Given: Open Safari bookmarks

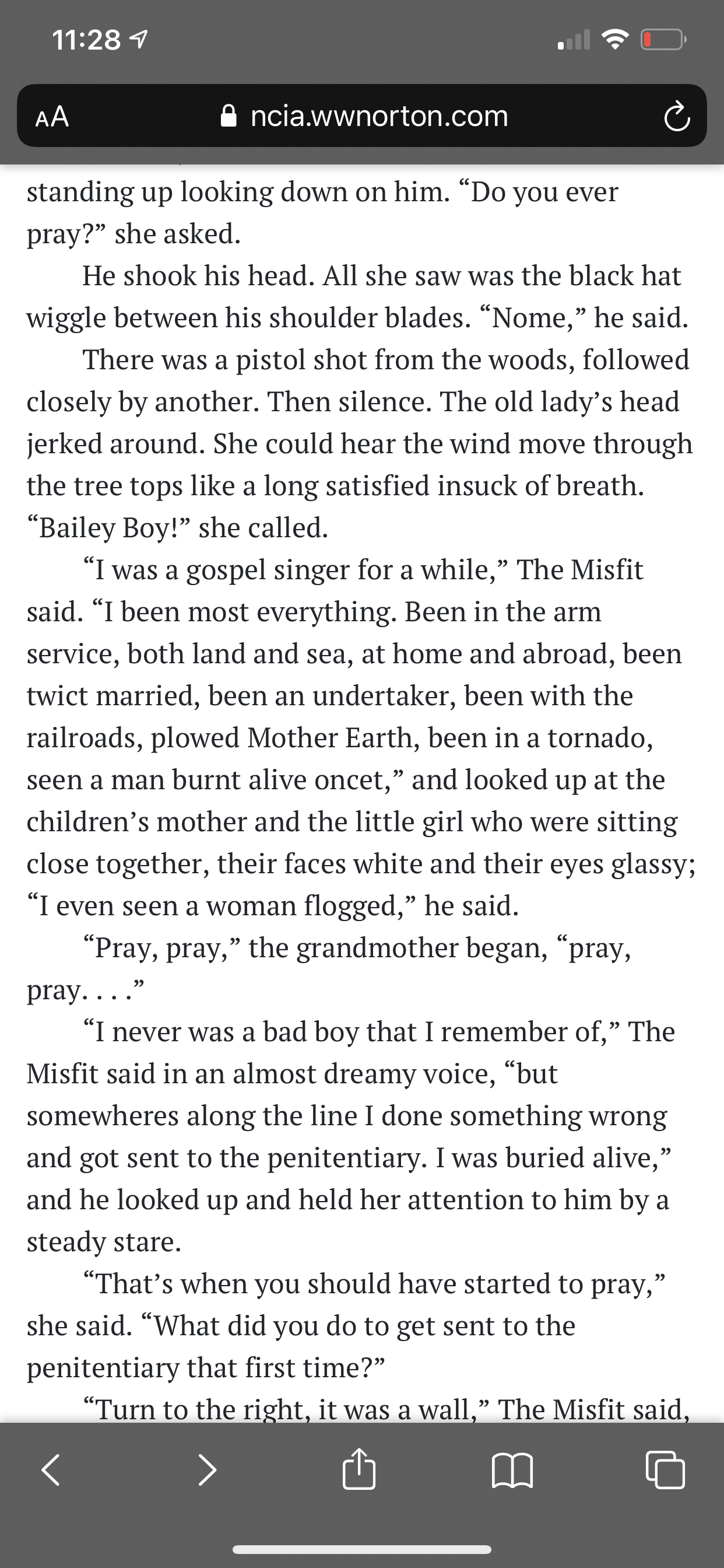Looking at the screenshot, I should pyautogui.click(x=512, y=1469).
